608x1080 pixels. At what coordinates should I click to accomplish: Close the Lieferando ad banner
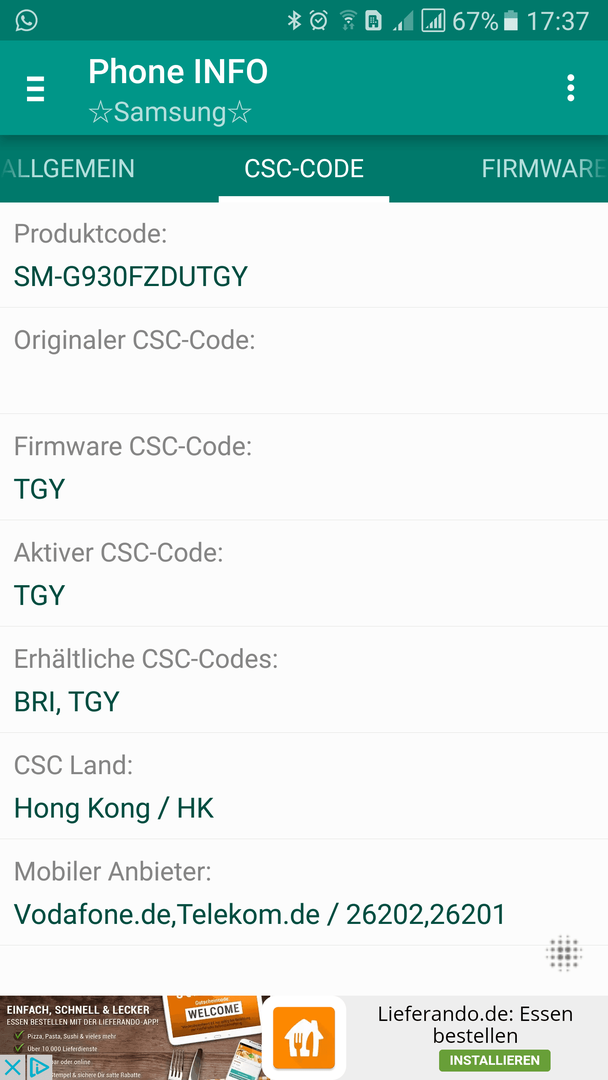pyautogui.click(x=13, y=1068)
